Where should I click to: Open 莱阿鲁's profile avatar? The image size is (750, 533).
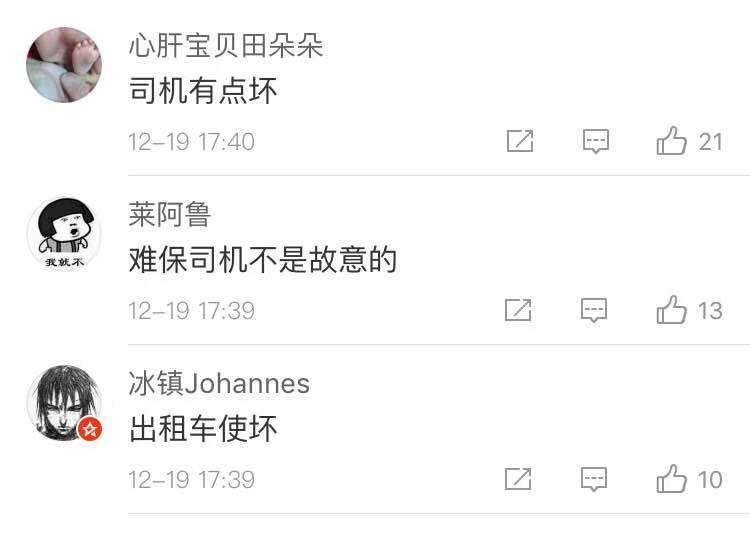click(64, 234)
